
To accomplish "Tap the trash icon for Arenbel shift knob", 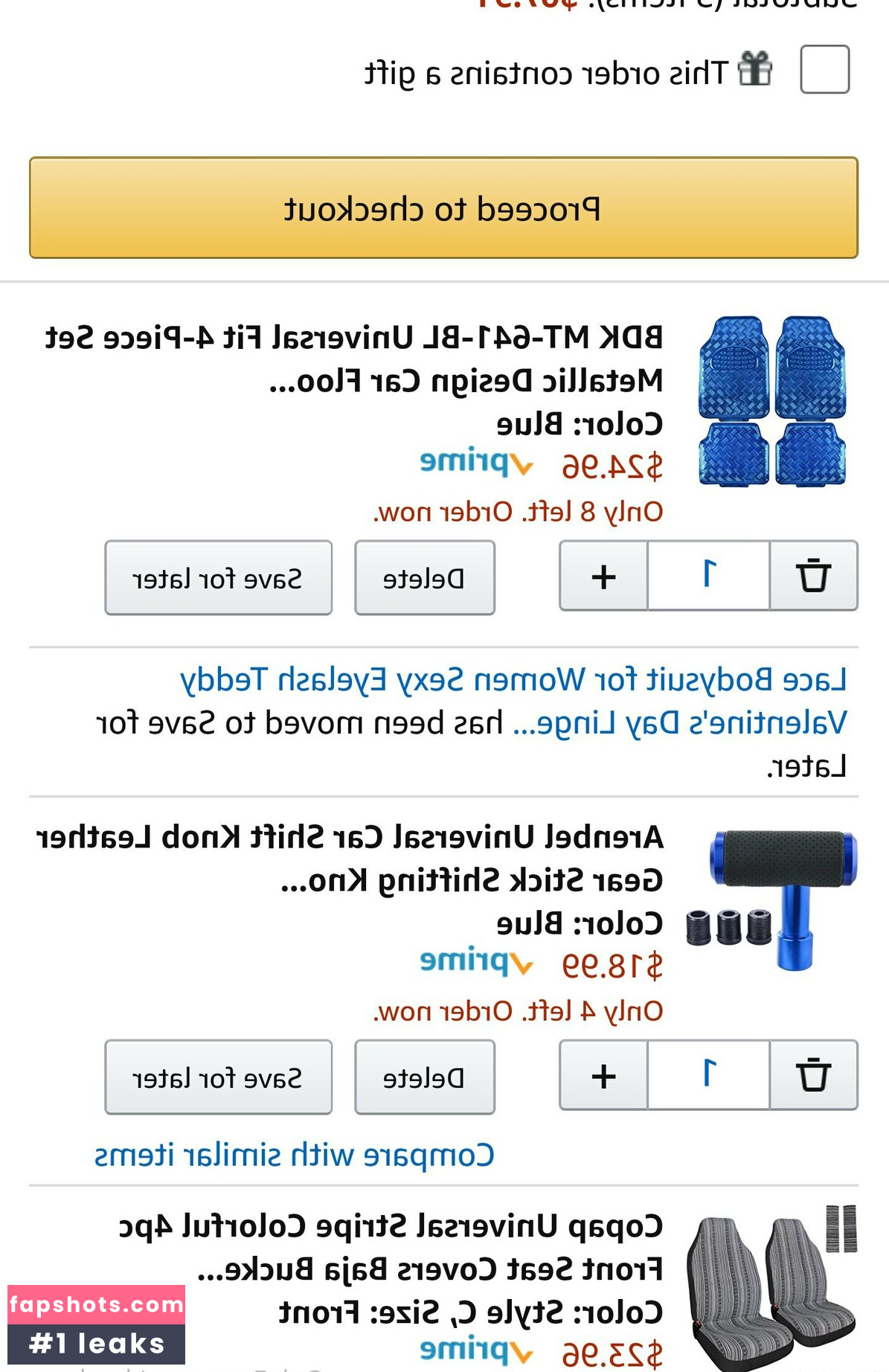I will (x=813, y=1075).
